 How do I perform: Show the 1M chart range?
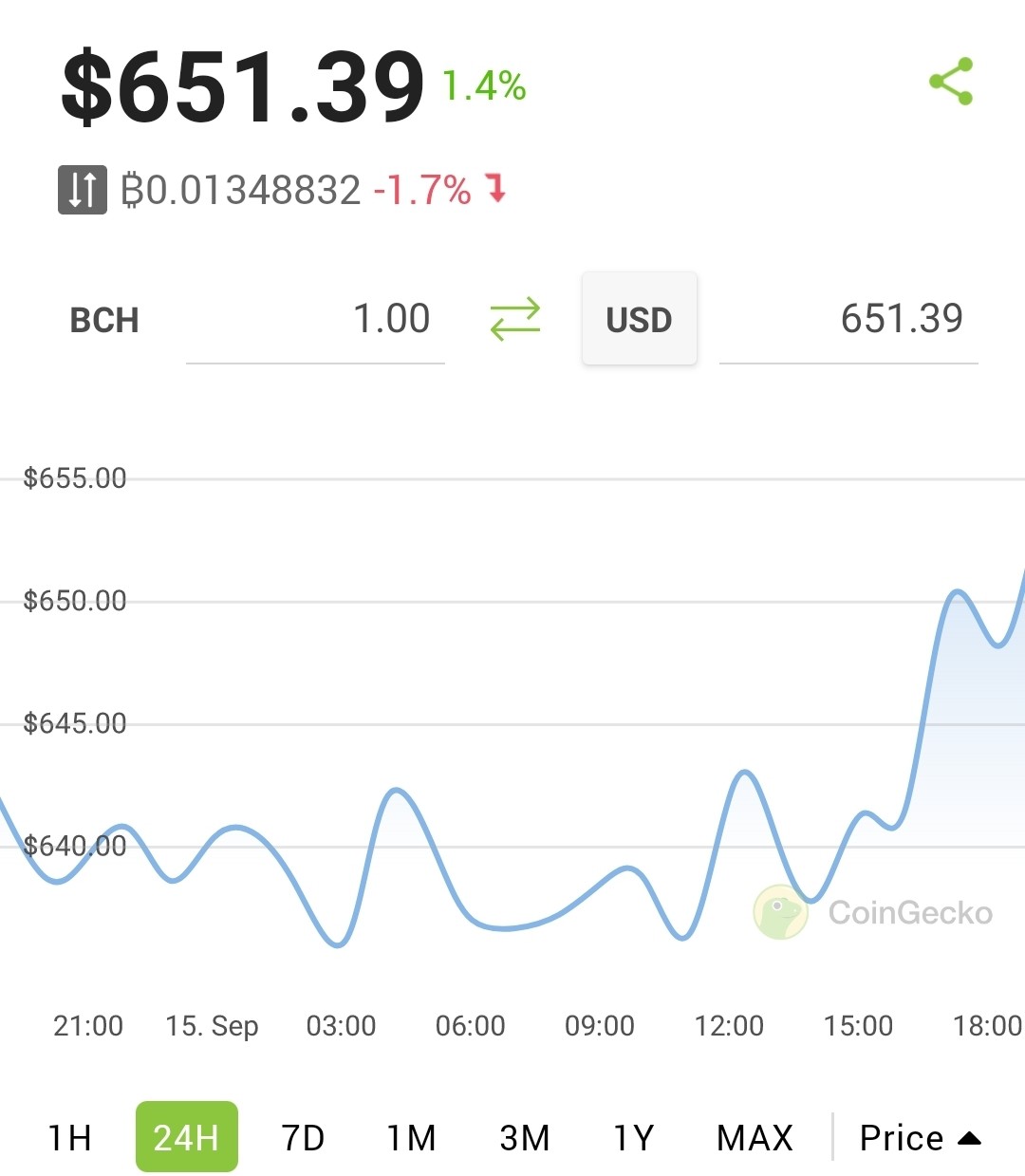click(x=411, y=1137)
